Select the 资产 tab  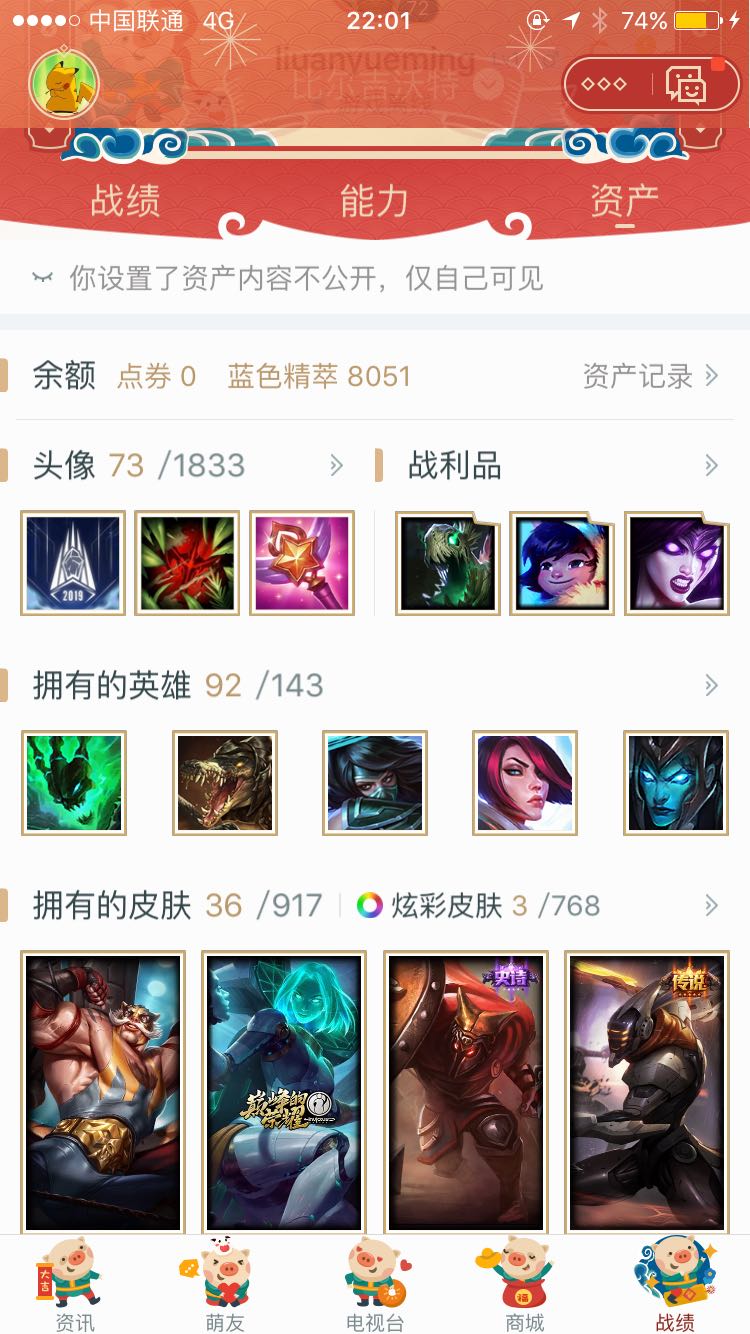click(x=624, y=201)
